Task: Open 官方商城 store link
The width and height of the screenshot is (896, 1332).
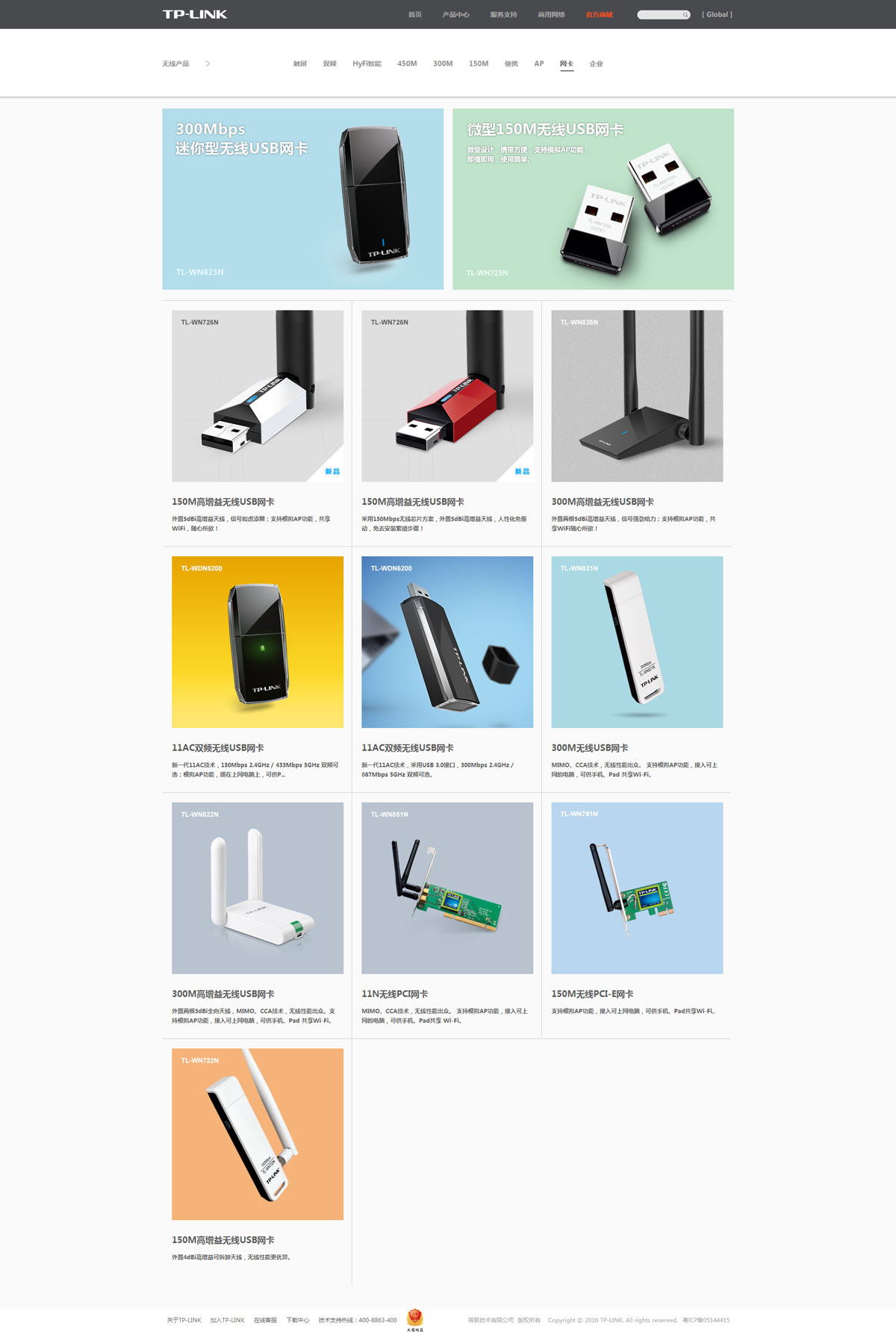Action: point(599,15)
